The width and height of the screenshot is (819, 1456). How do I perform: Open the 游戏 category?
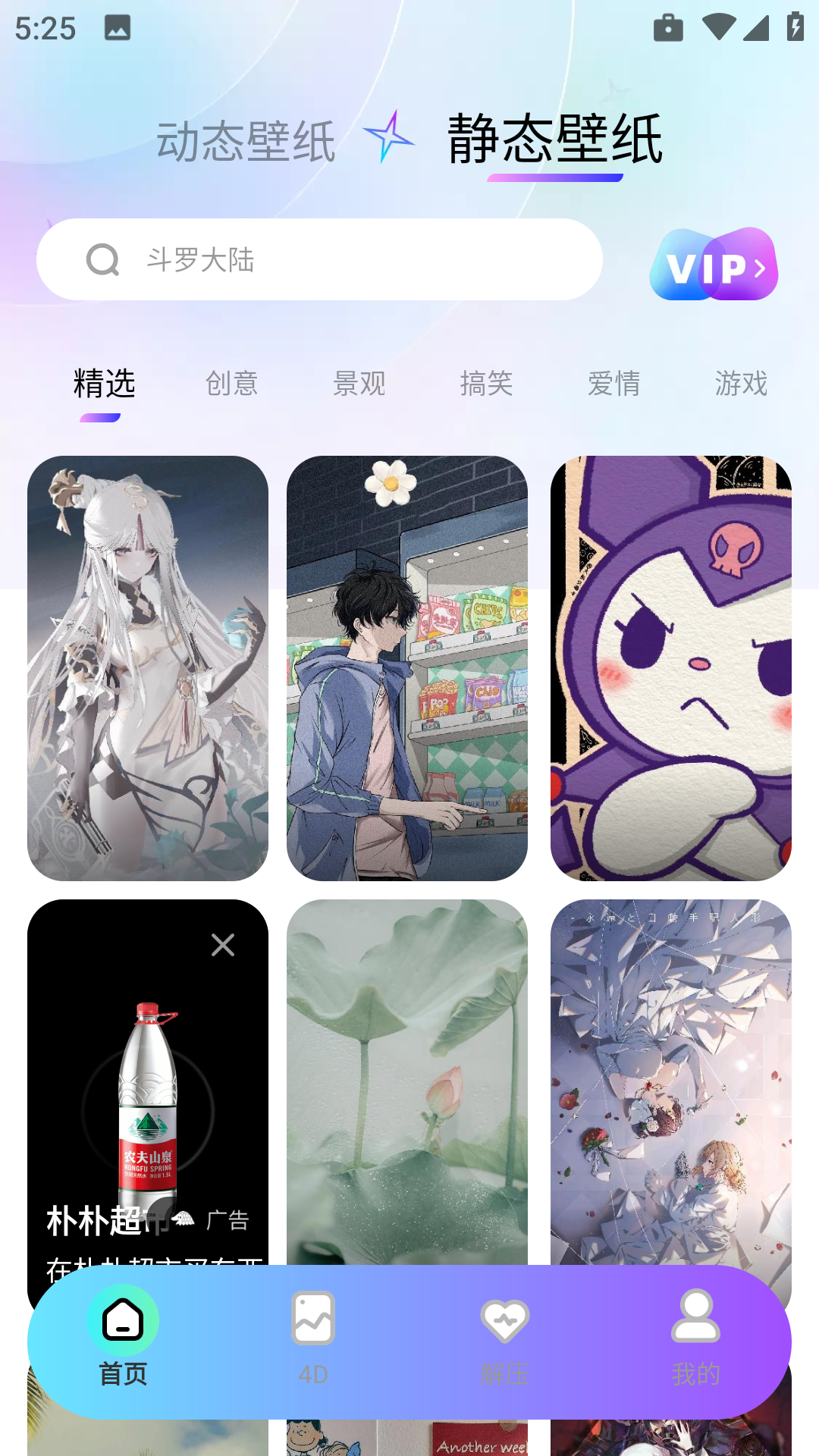[x=740, y=384]
